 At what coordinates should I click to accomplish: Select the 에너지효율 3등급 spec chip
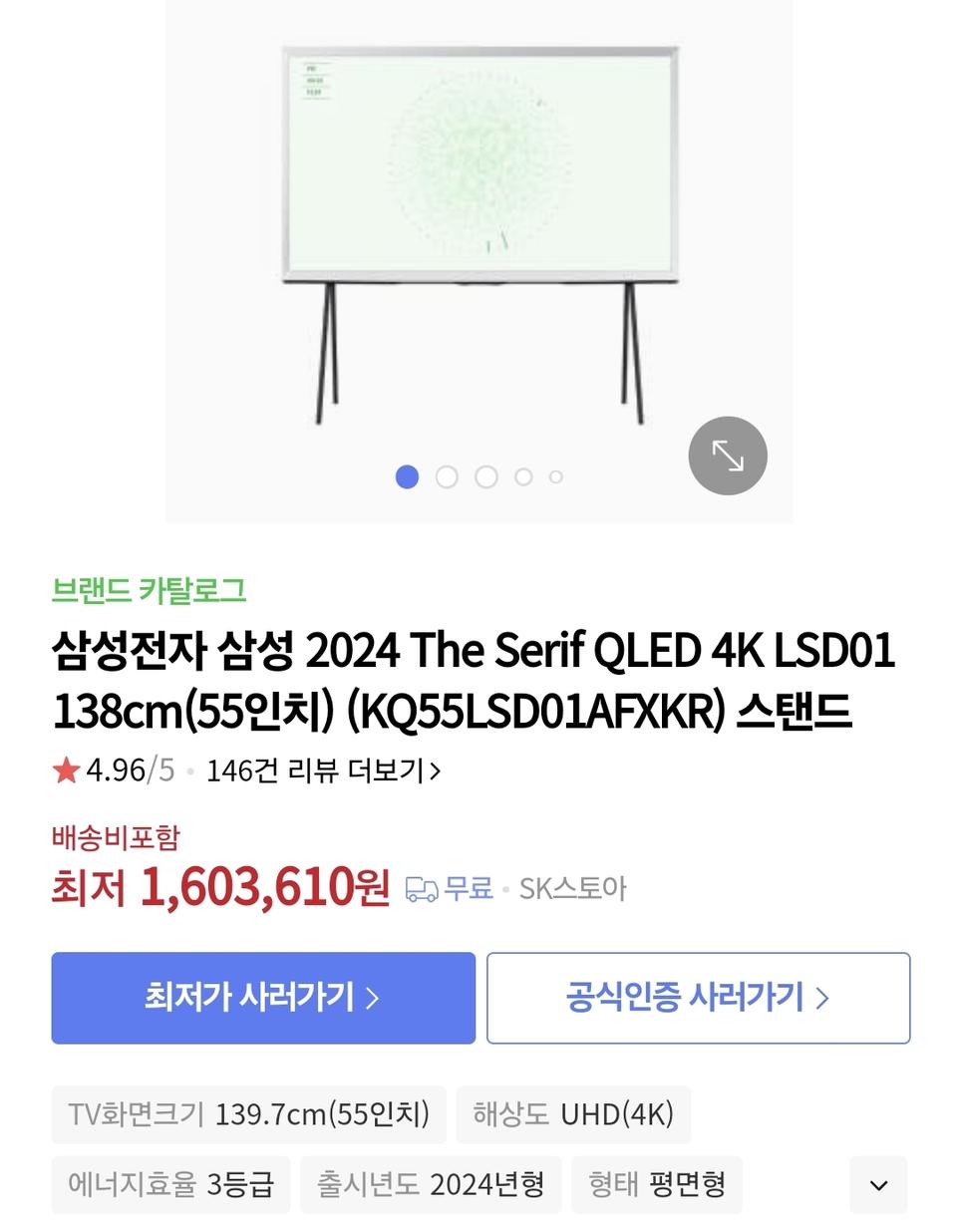tap(169, 1185)
